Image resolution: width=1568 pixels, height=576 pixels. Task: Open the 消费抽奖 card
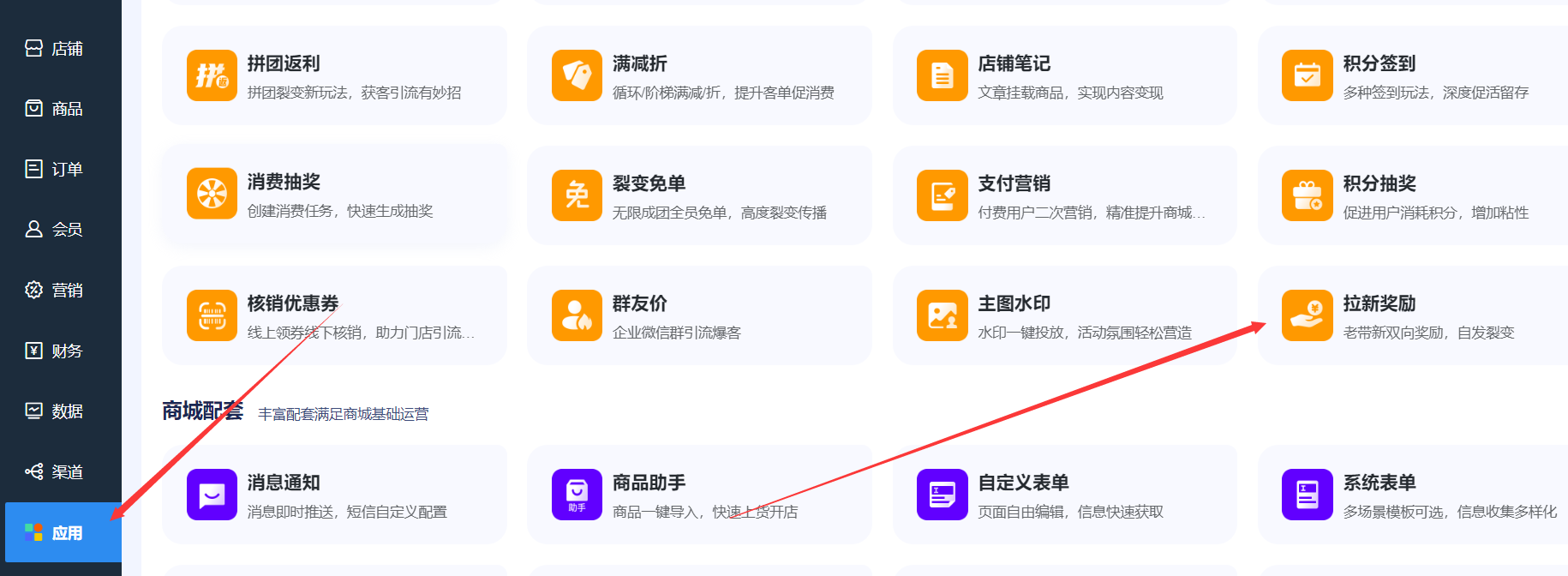pos(334,195)
